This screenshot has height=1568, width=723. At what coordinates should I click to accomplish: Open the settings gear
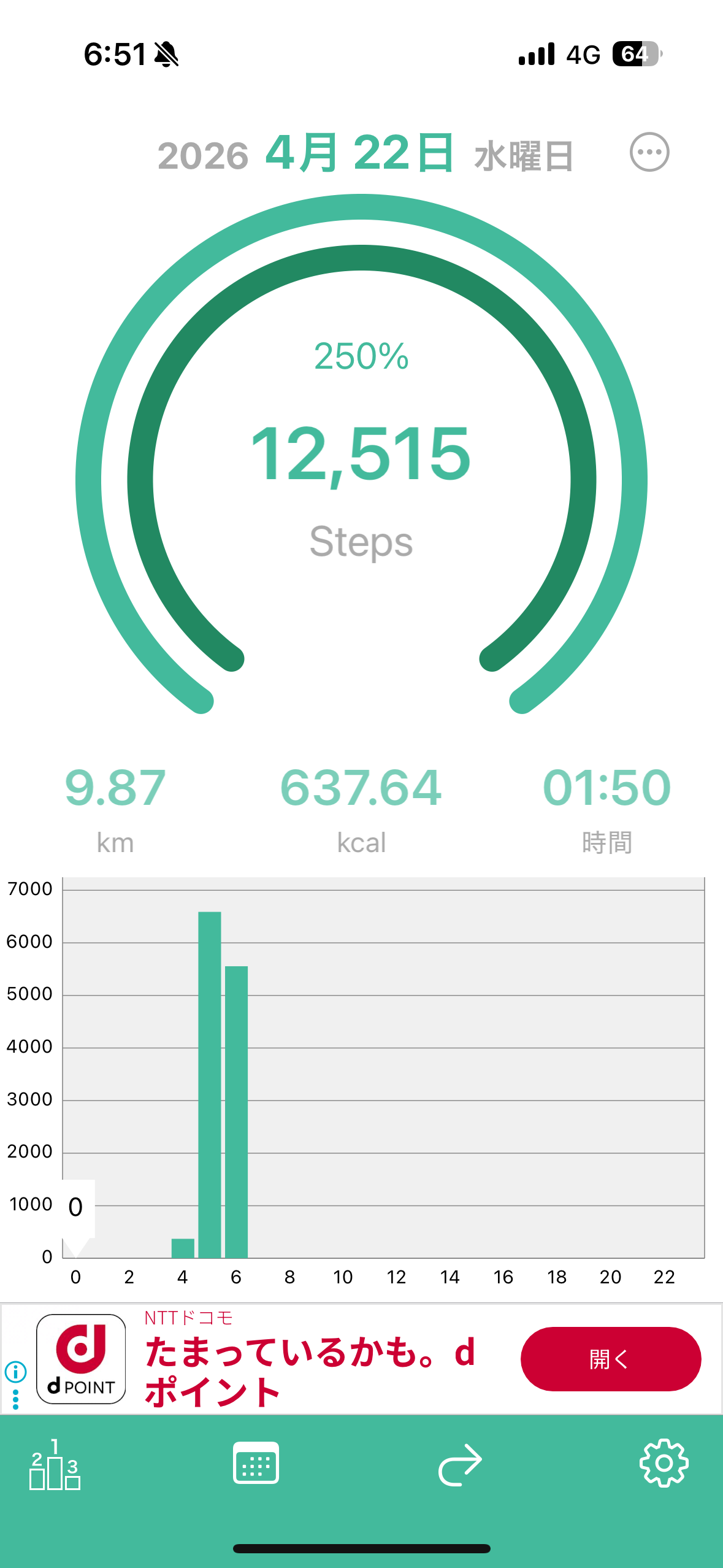pyautogui.click(x=664, y=1464)
